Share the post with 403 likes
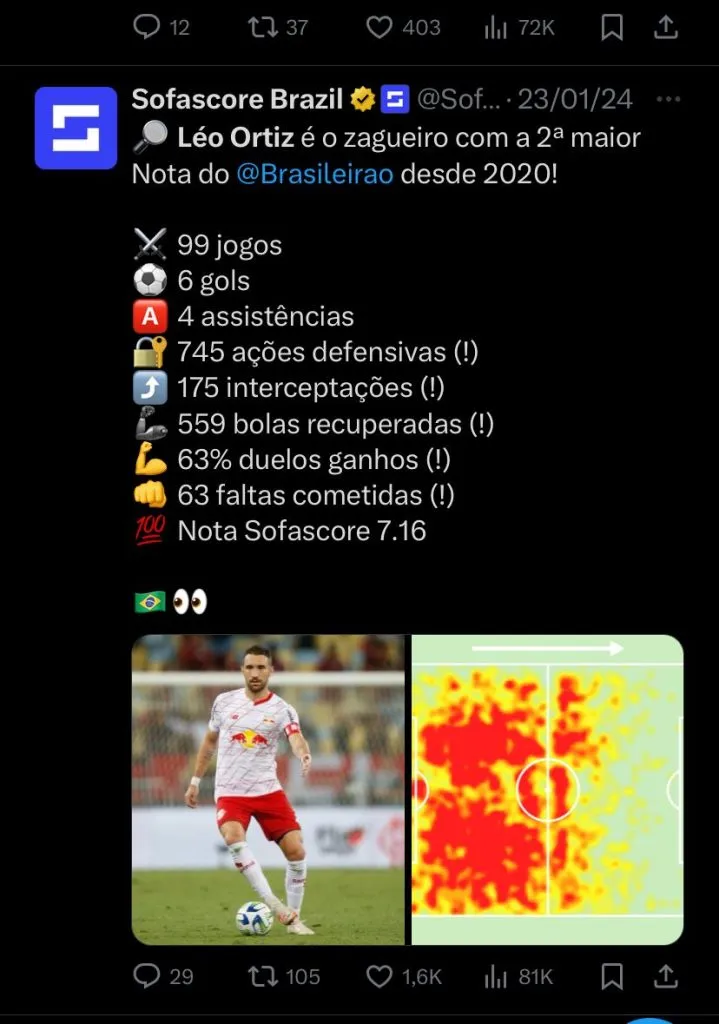 coord(666,27)
